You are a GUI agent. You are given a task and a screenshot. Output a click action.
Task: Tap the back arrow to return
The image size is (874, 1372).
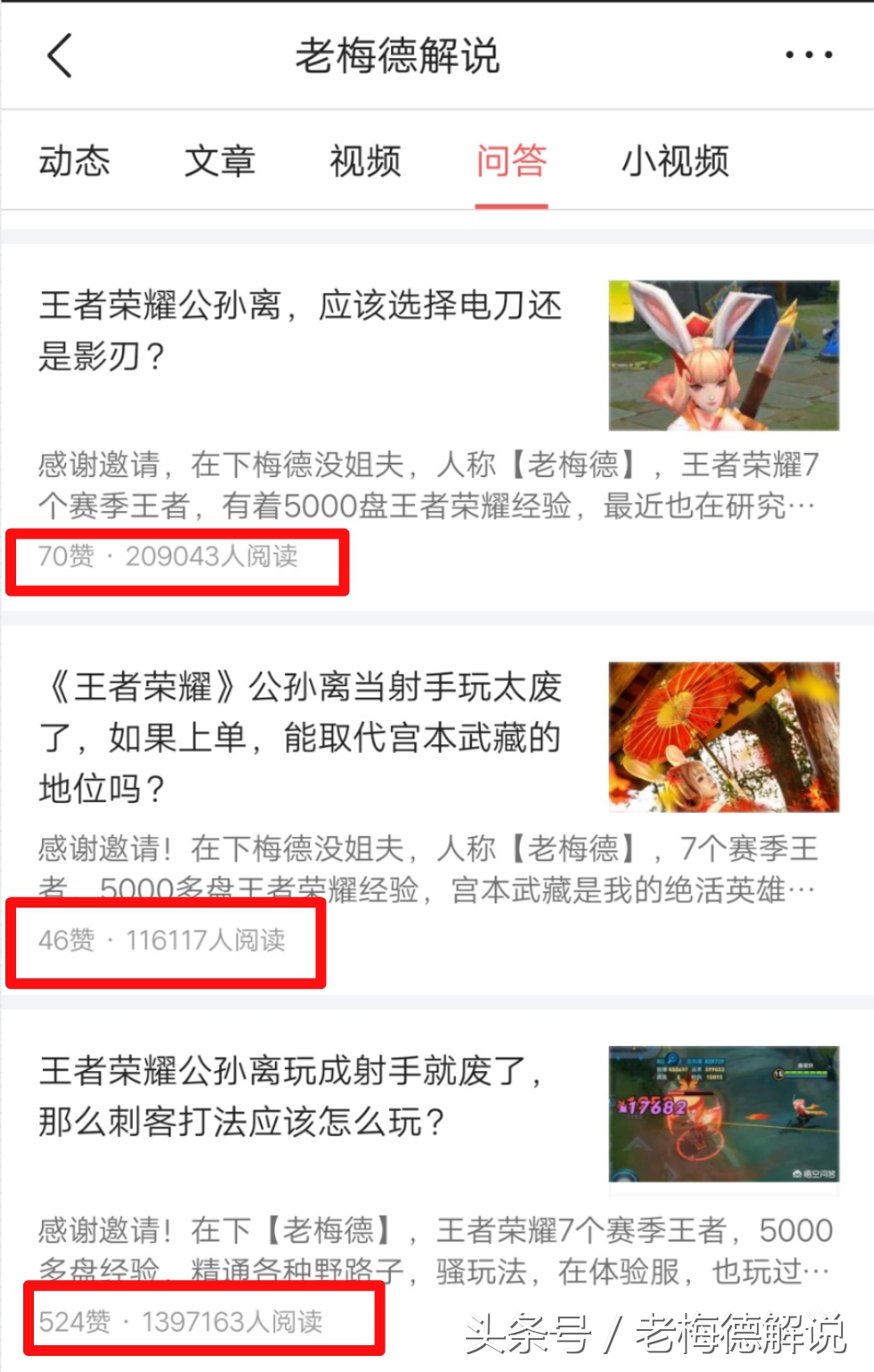pos(59,55)
